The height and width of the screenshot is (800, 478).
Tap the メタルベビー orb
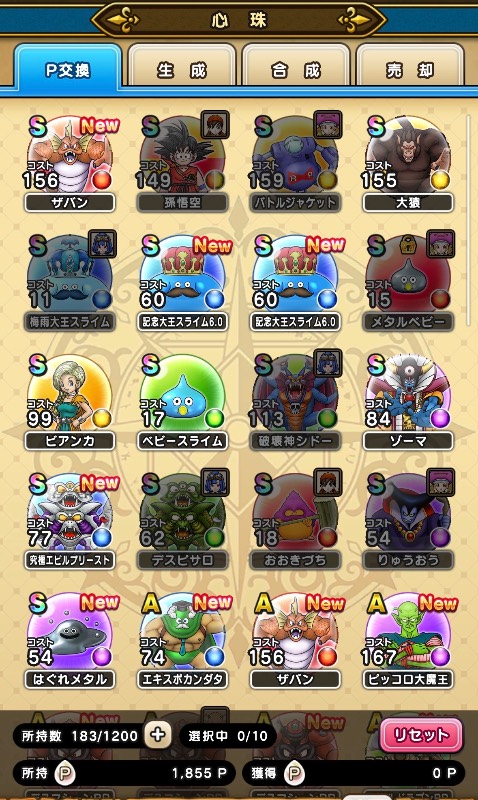pyautogui.click(x=408, y=283)
